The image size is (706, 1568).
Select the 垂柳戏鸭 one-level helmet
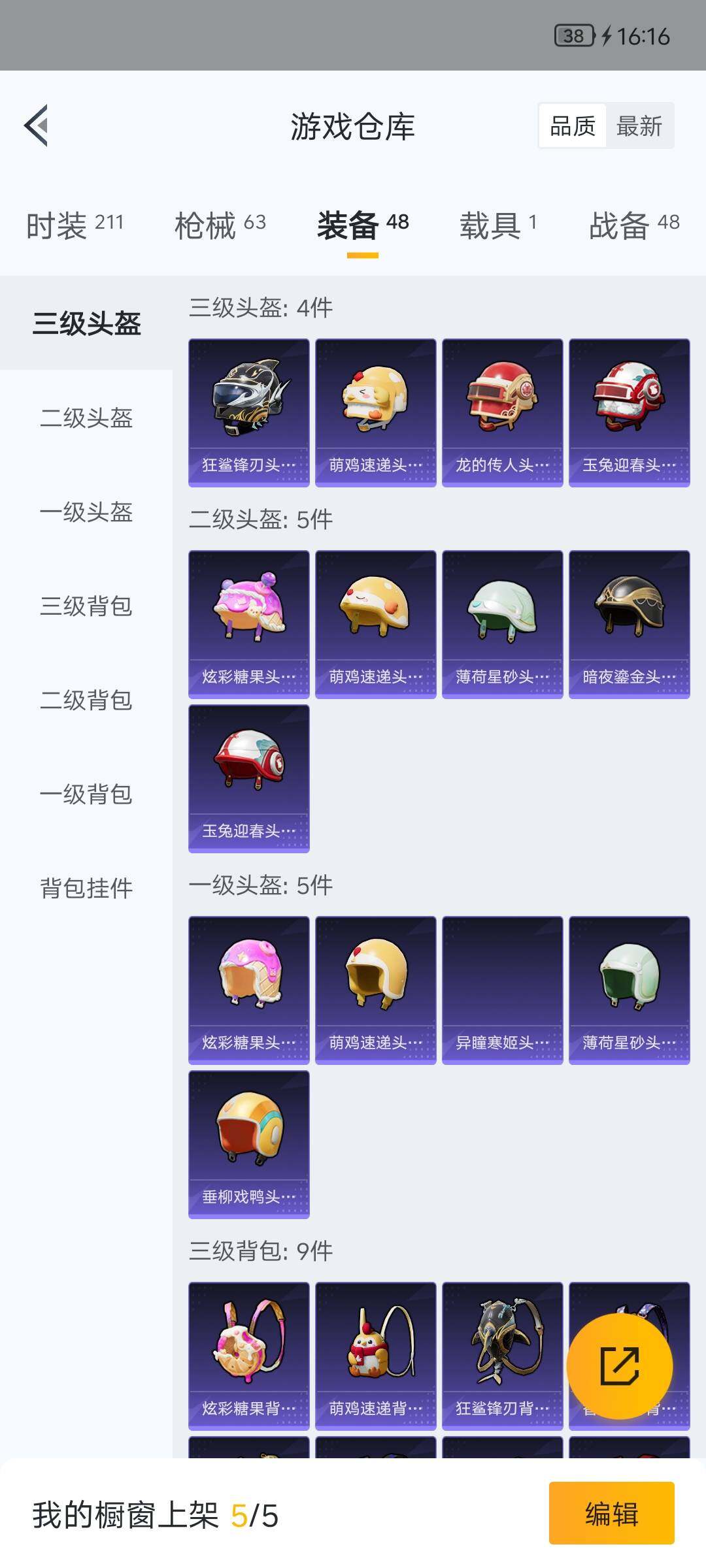248,1140
